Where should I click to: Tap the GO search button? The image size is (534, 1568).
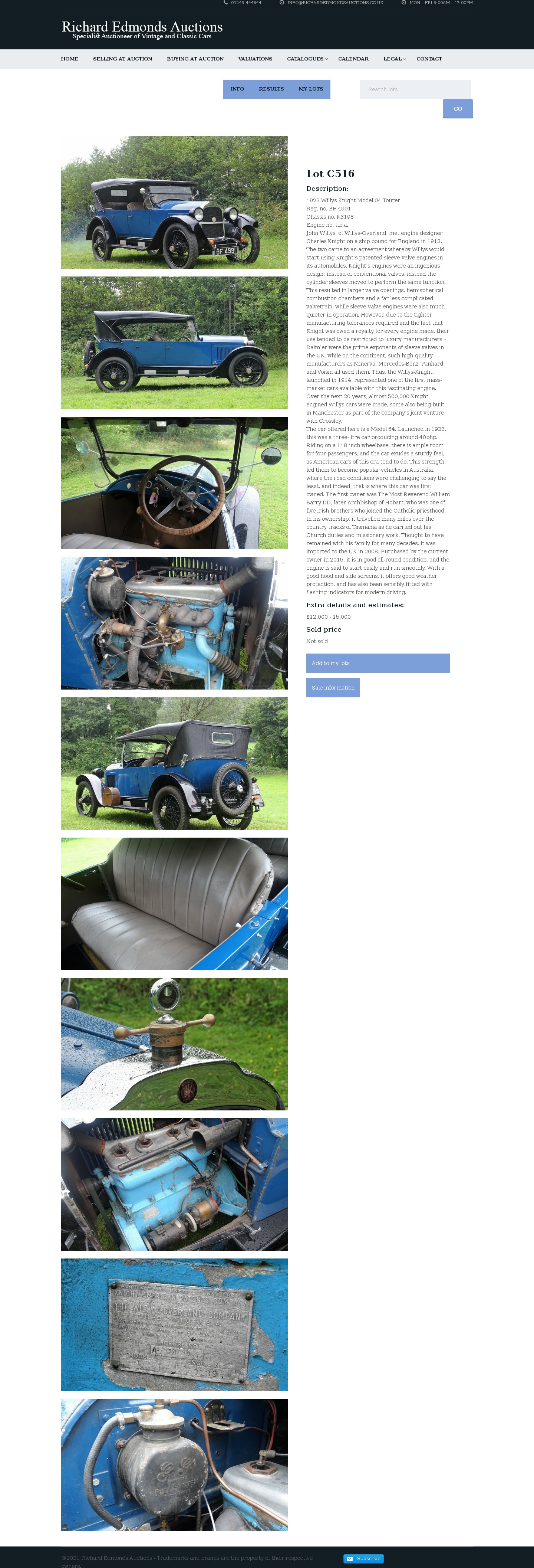pyautogui.click(x=457, y=109)
